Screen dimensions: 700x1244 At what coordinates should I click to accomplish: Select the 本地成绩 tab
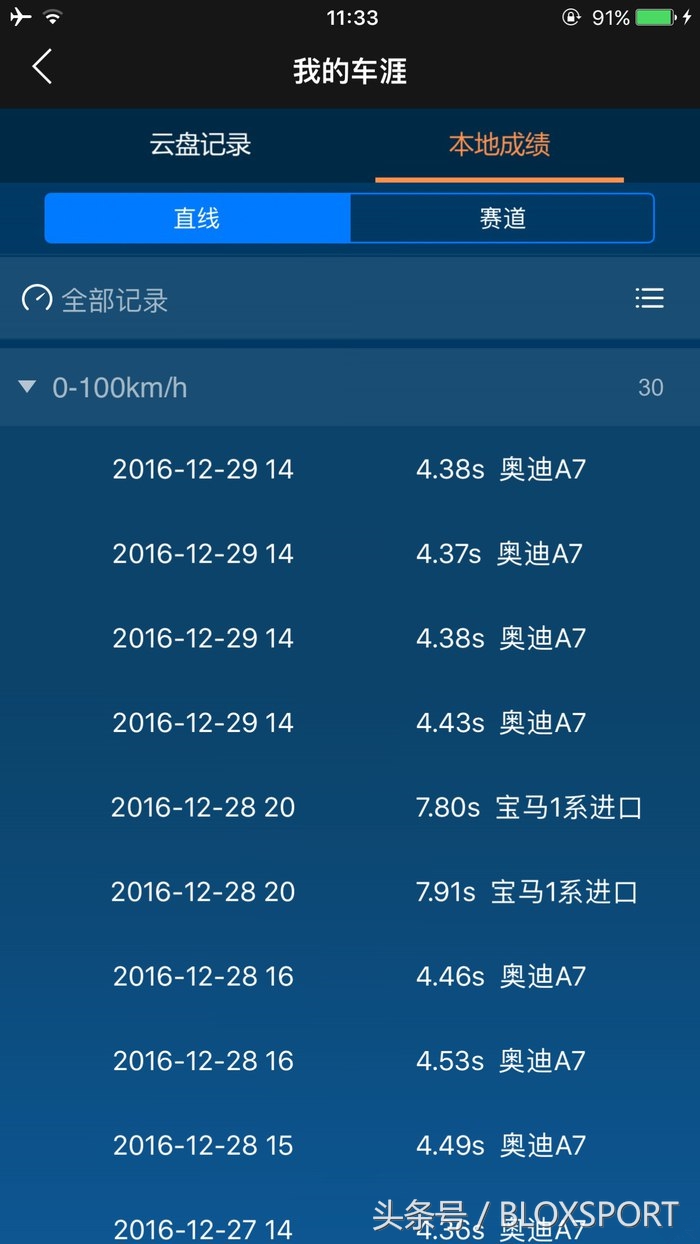point(499,145)
